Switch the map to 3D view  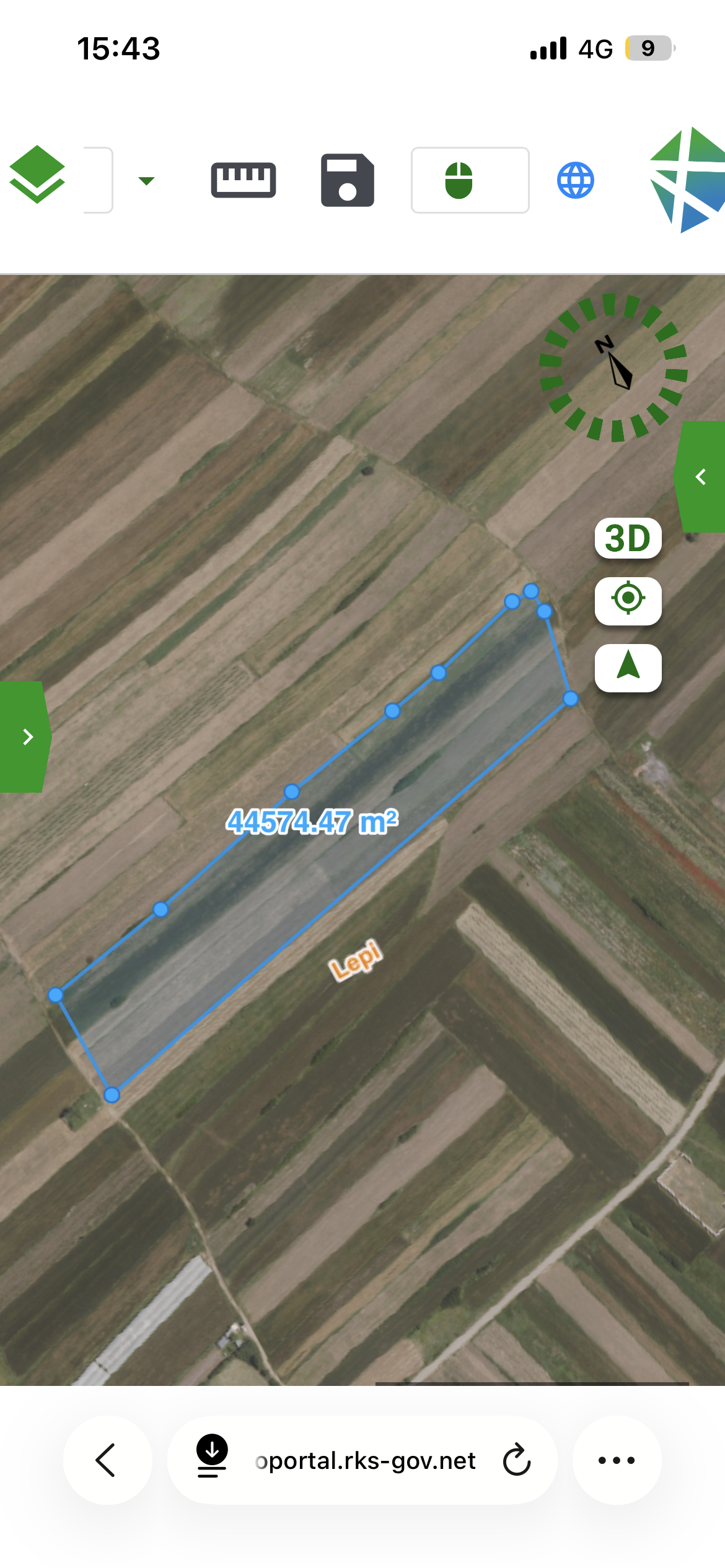pos(628,538)
